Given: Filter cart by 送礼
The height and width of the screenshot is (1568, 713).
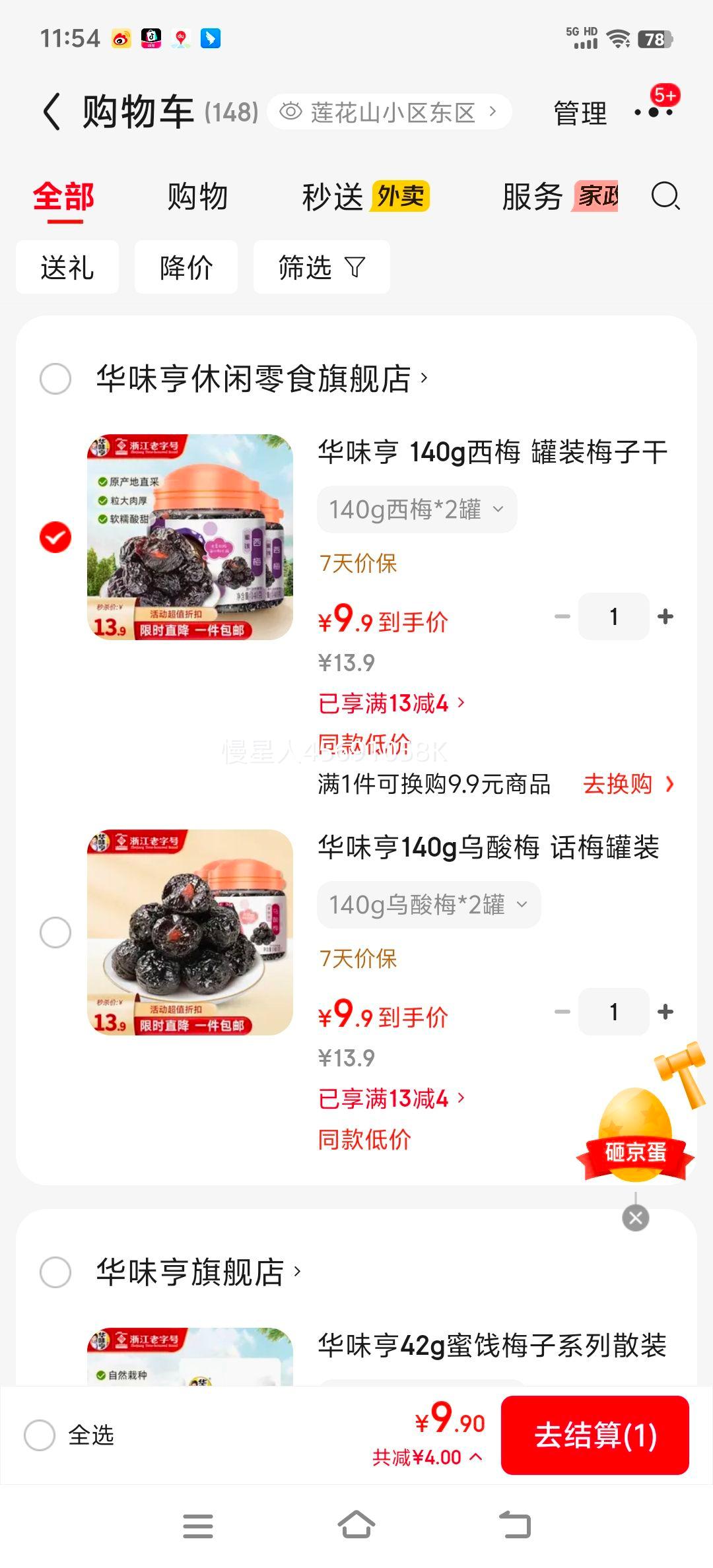Looking at the screenshot, I should [67, 267].
